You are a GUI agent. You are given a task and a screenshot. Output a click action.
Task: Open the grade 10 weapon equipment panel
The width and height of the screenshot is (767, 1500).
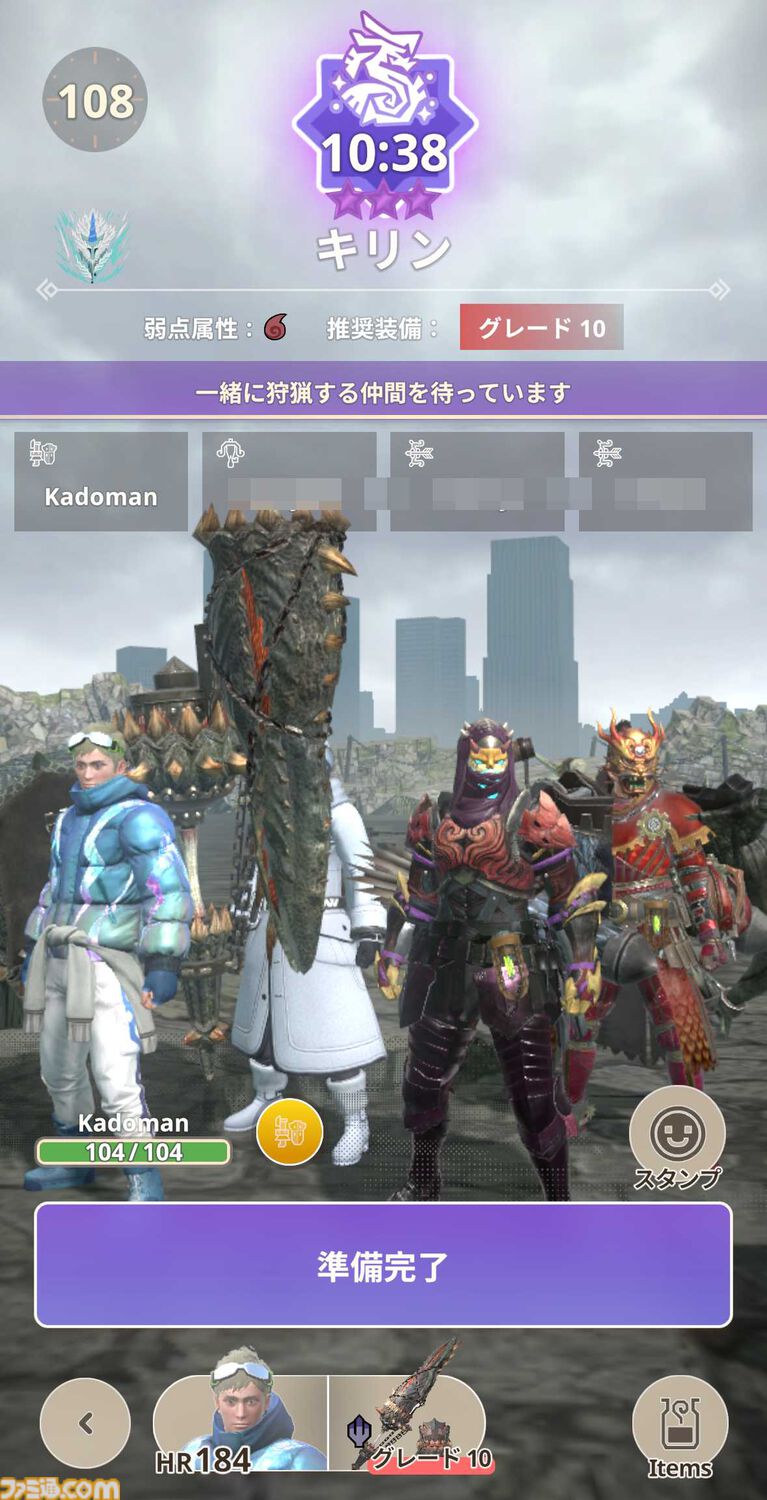[408, 1423]
